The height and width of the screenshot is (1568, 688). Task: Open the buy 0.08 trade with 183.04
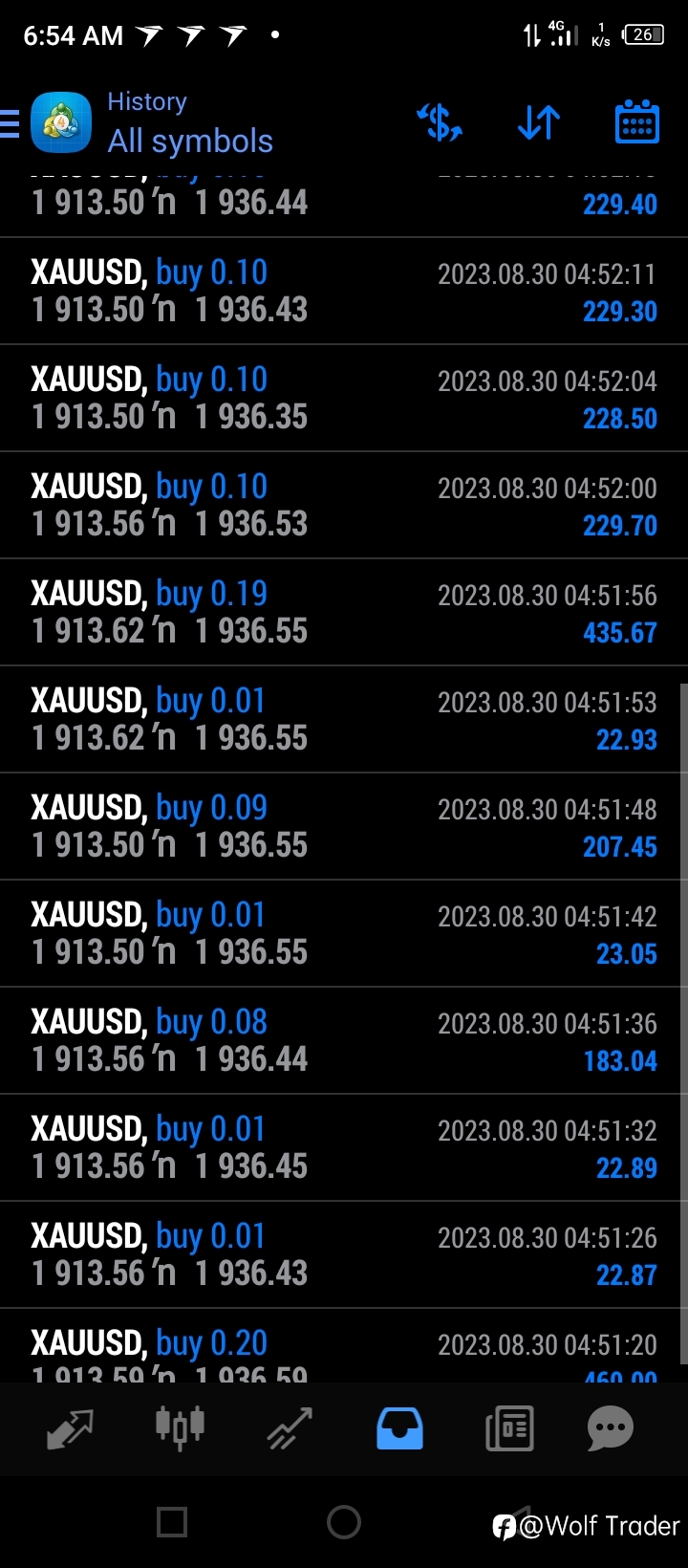344,1040
